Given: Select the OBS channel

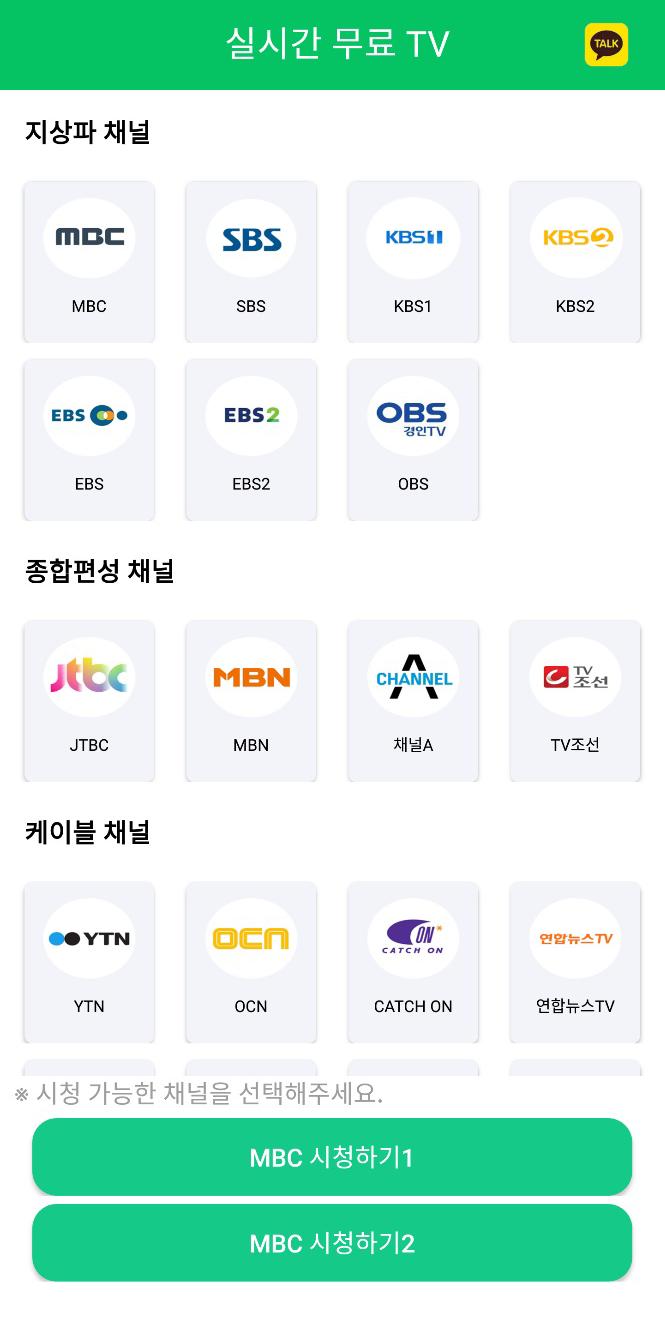Looking at the screenshot, I should click(413, 439).
